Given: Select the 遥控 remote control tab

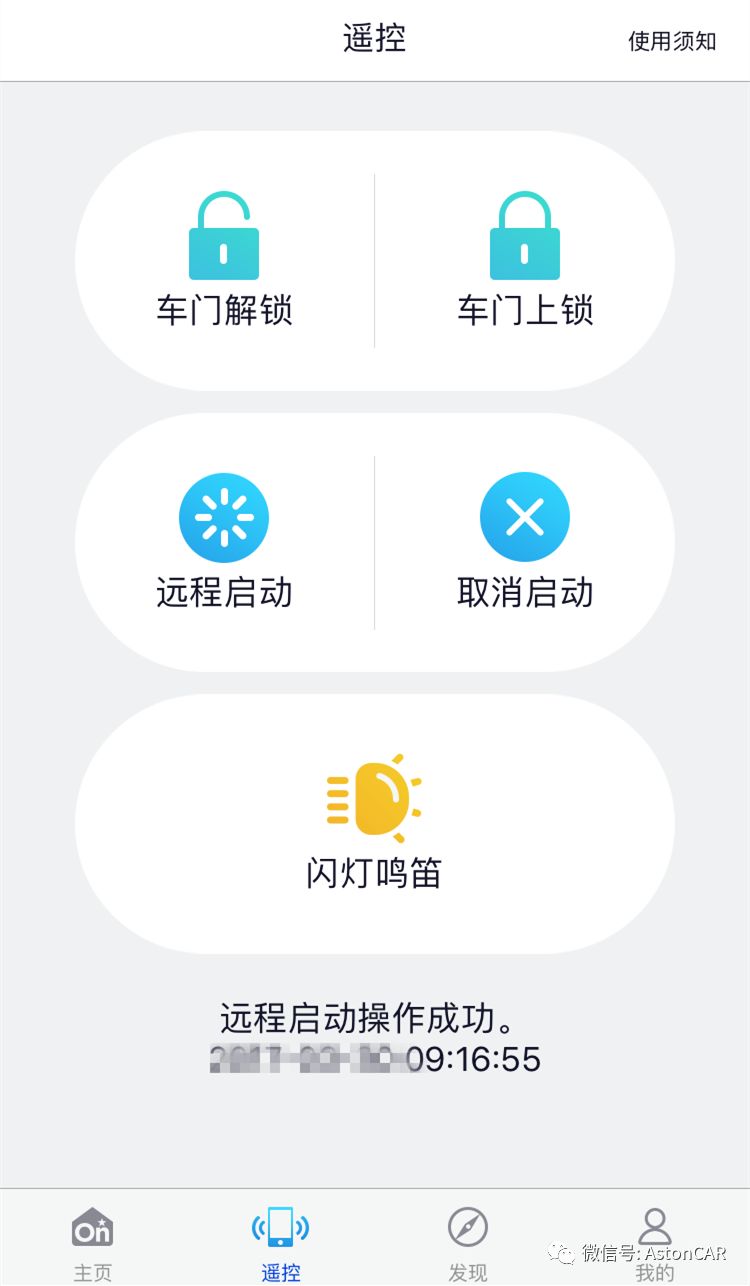Looking at the screenshot, I should tap(280, 1242).
